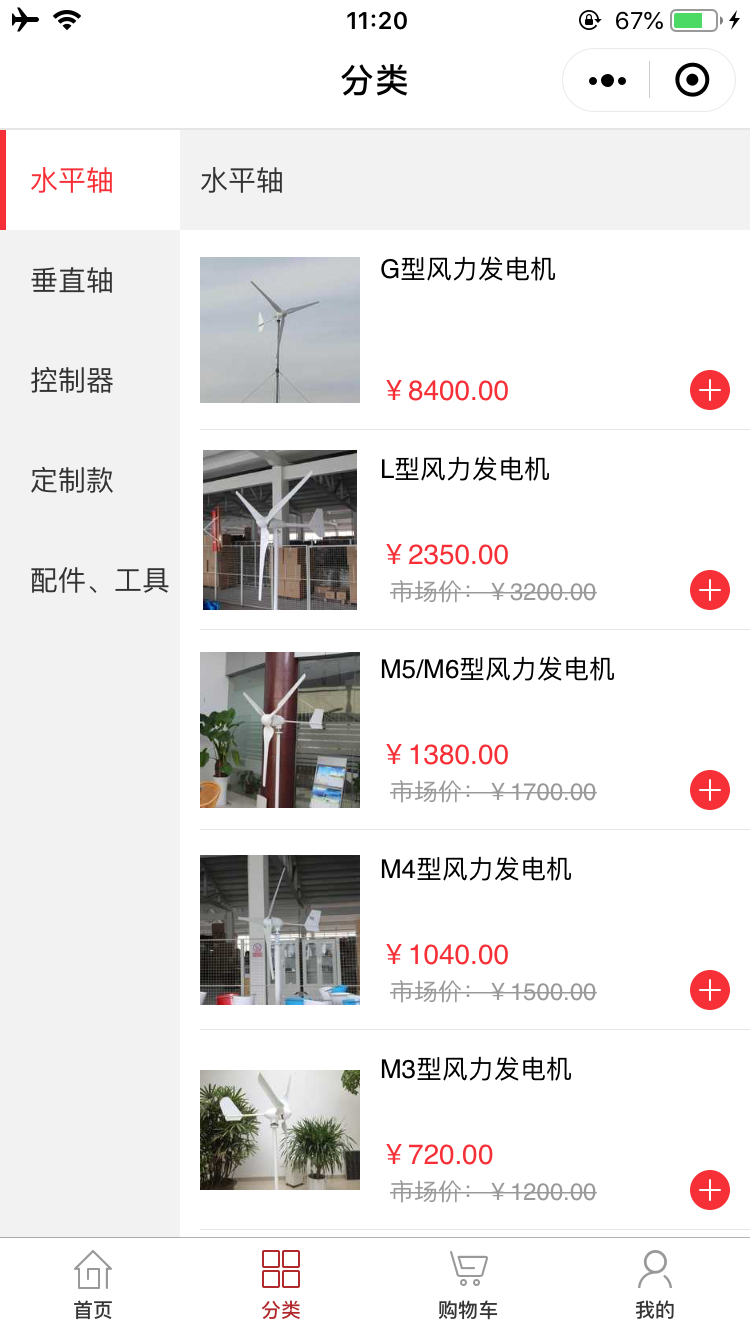The width and height of the screenshot is (750, 1334).
Task: Select the 水平轴 category in the sidebar
Action: tap(72, 180)
